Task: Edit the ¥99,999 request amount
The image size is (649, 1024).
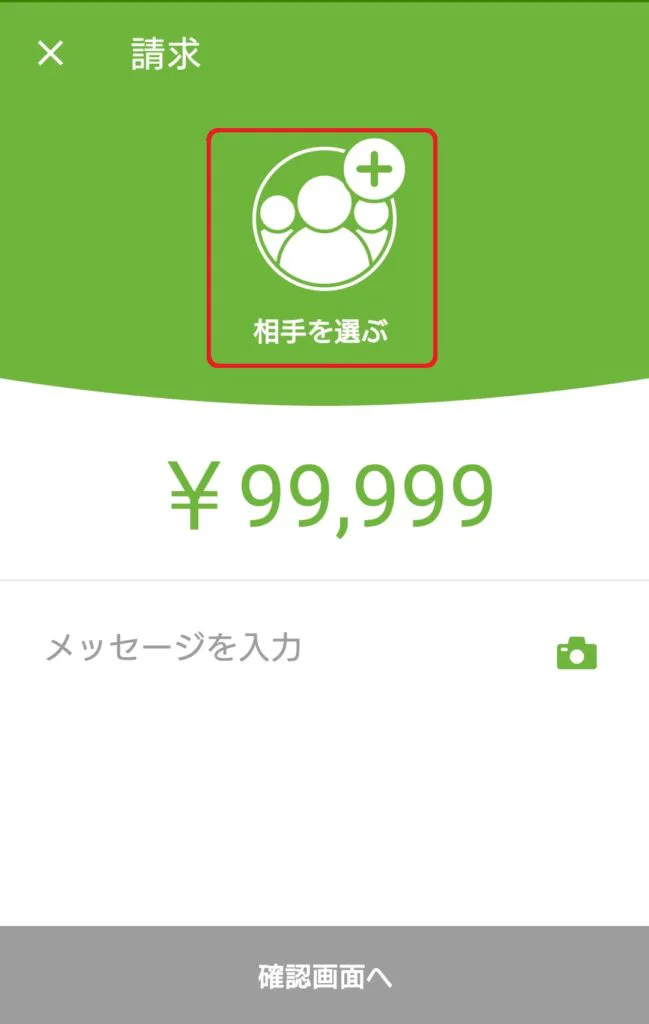Action: point(330,497)
